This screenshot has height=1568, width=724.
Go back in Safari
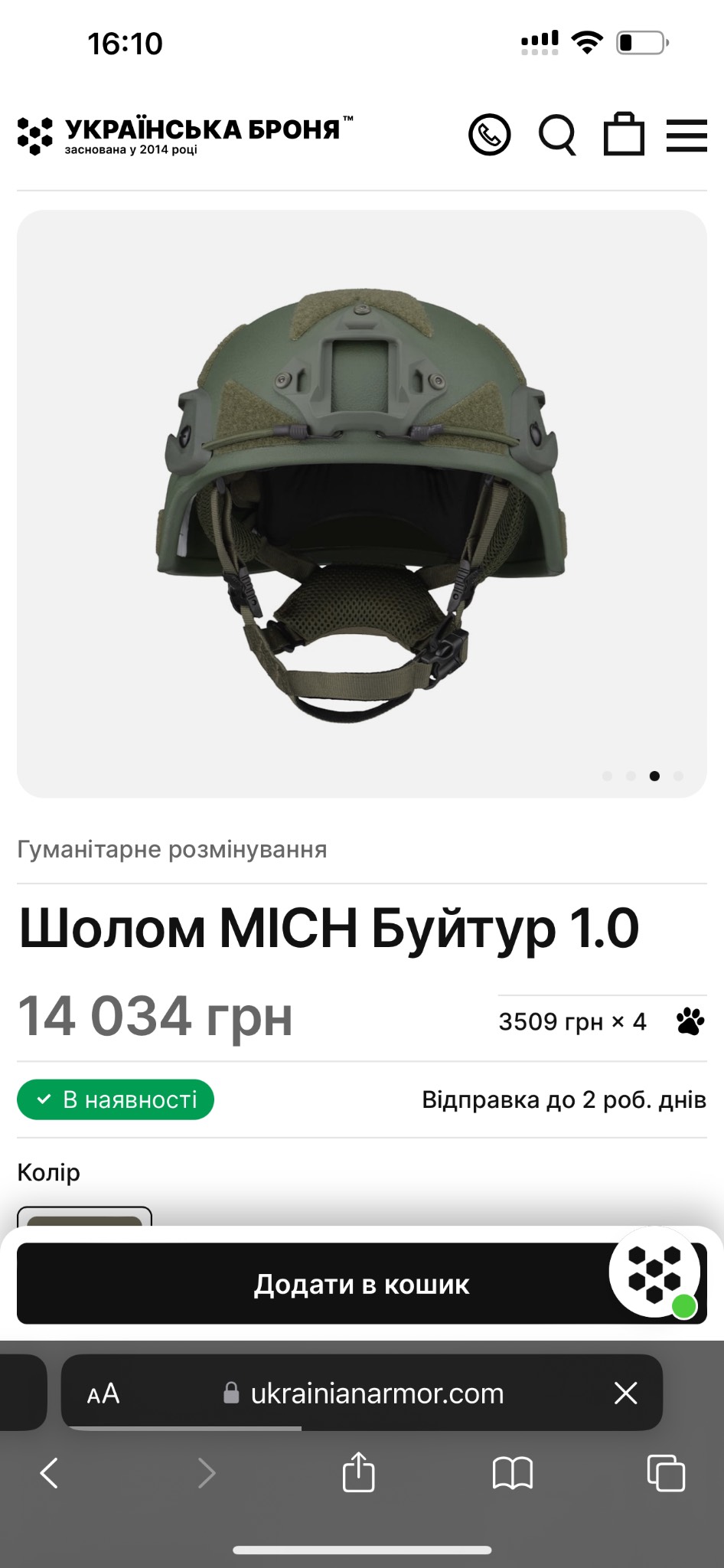[49, 1472]
